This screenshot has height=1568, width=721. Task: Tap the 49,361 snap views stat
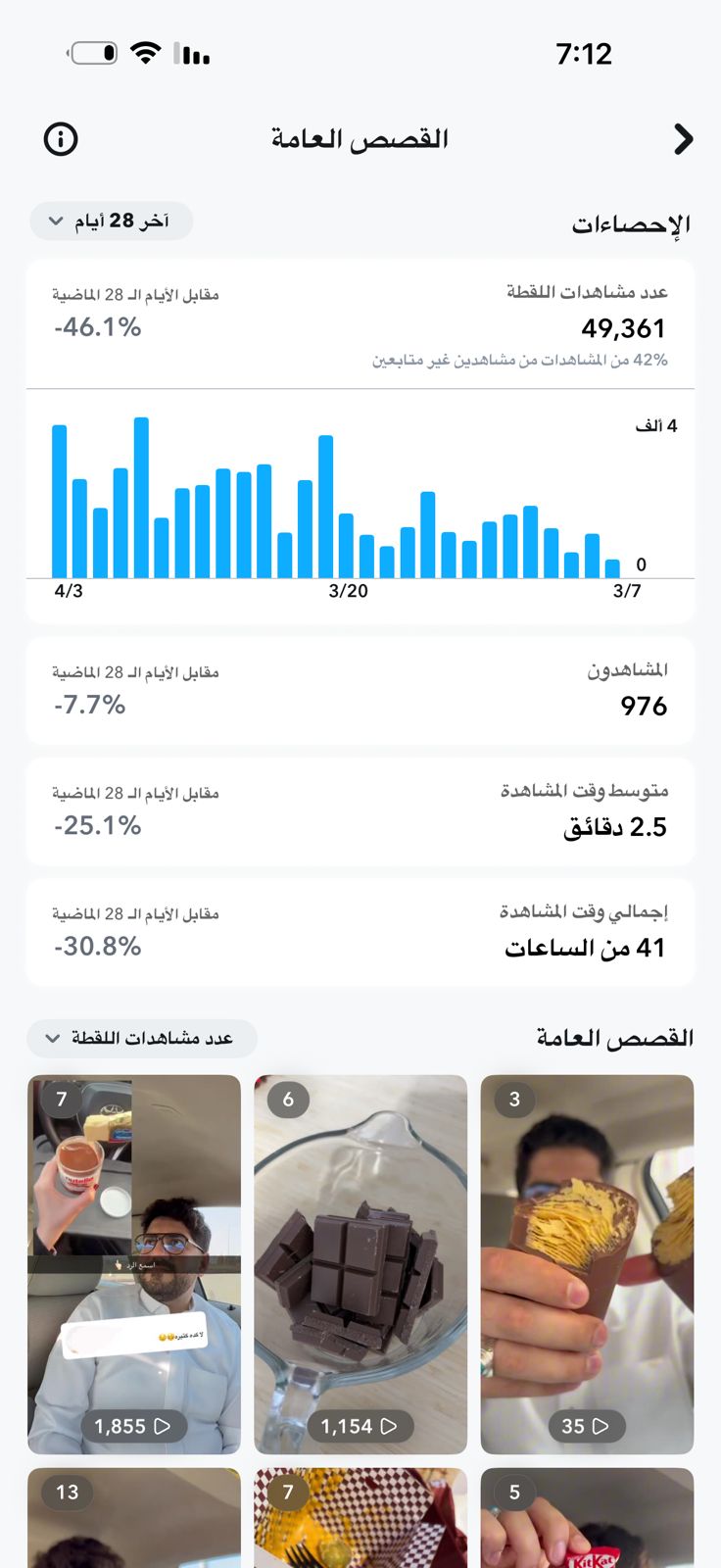(x=624, y=328)
